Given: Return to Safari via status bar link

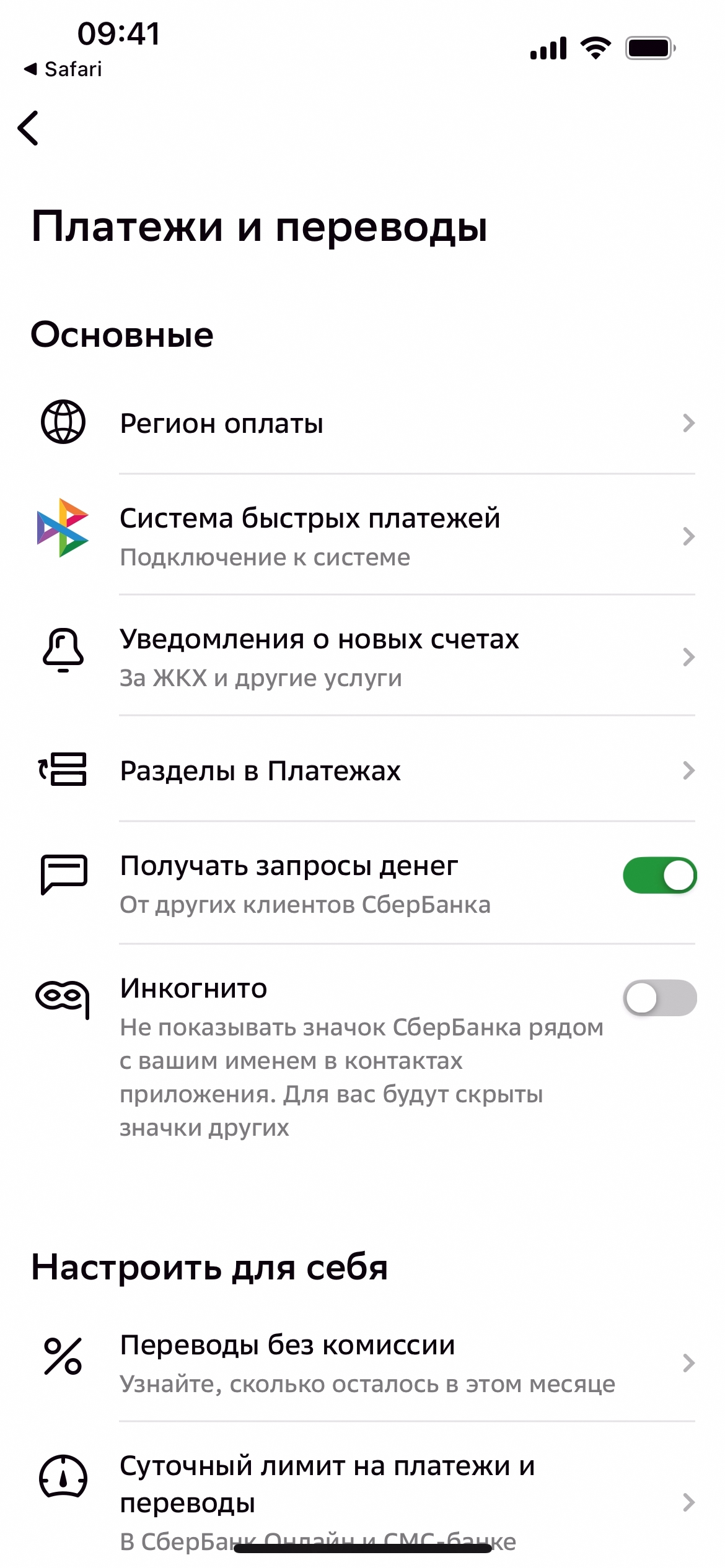Looking at the screenshot, I should [63, 69].
